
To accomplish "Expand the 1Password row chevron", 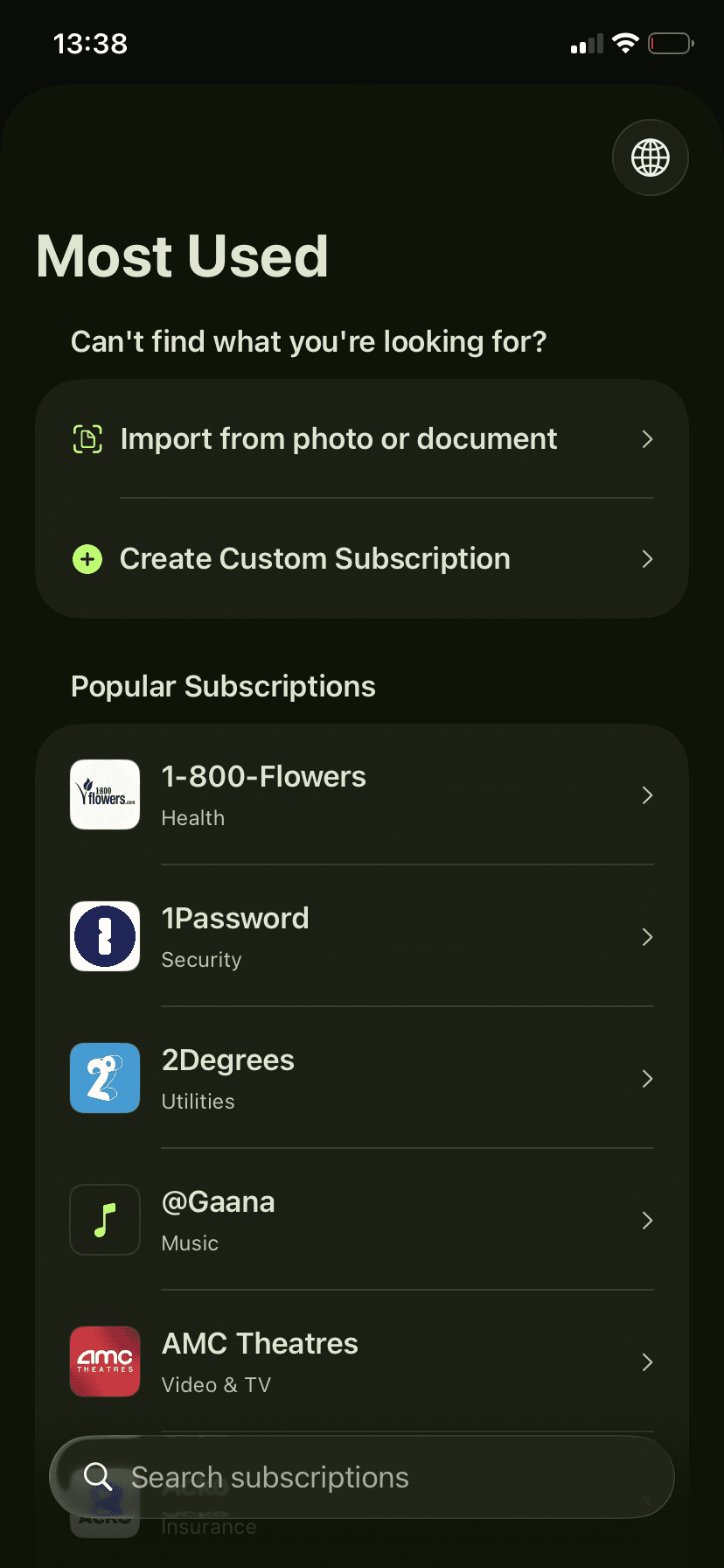I will point(646,936).
